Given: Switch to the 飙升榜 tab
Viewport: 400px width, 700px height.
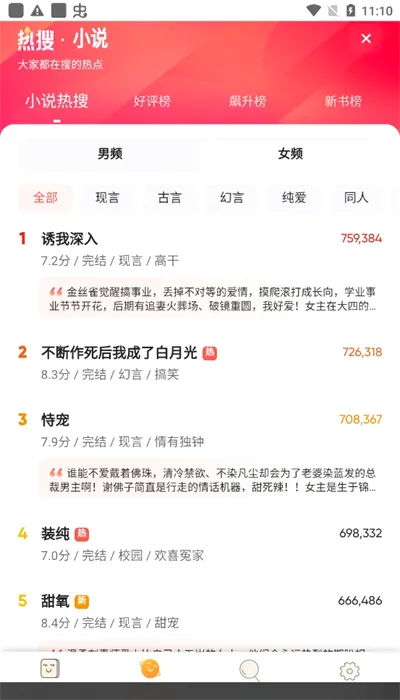Looking at the screenshot, I should pos(248,101).
